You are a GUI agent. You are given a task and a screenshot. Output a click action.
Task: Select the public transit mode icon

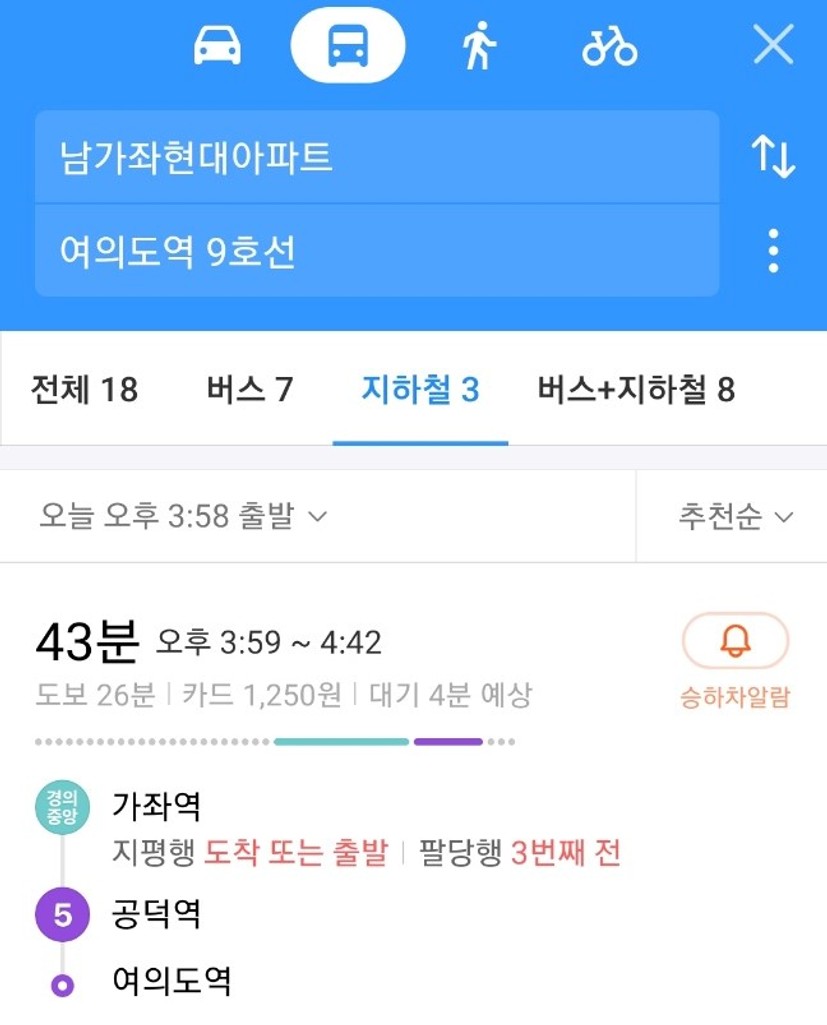pyautogui.click(x=347, y=45)
